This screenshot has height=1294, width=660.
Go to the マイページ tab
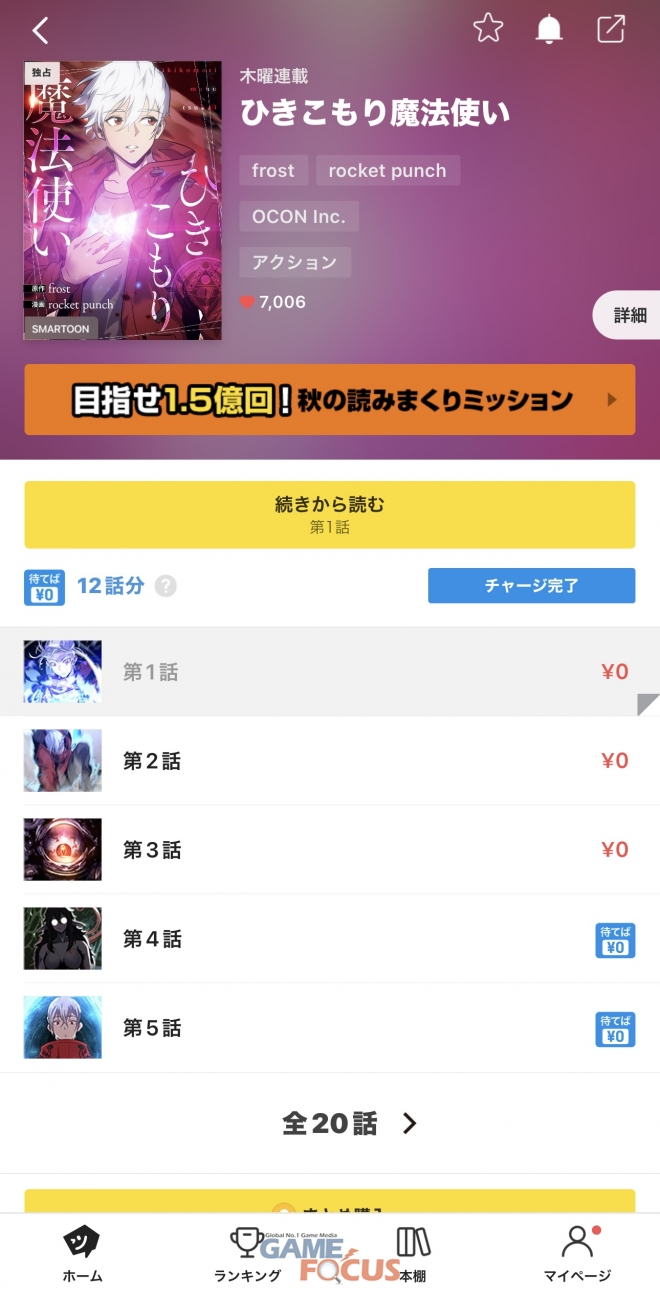[x=577, y=1255]
